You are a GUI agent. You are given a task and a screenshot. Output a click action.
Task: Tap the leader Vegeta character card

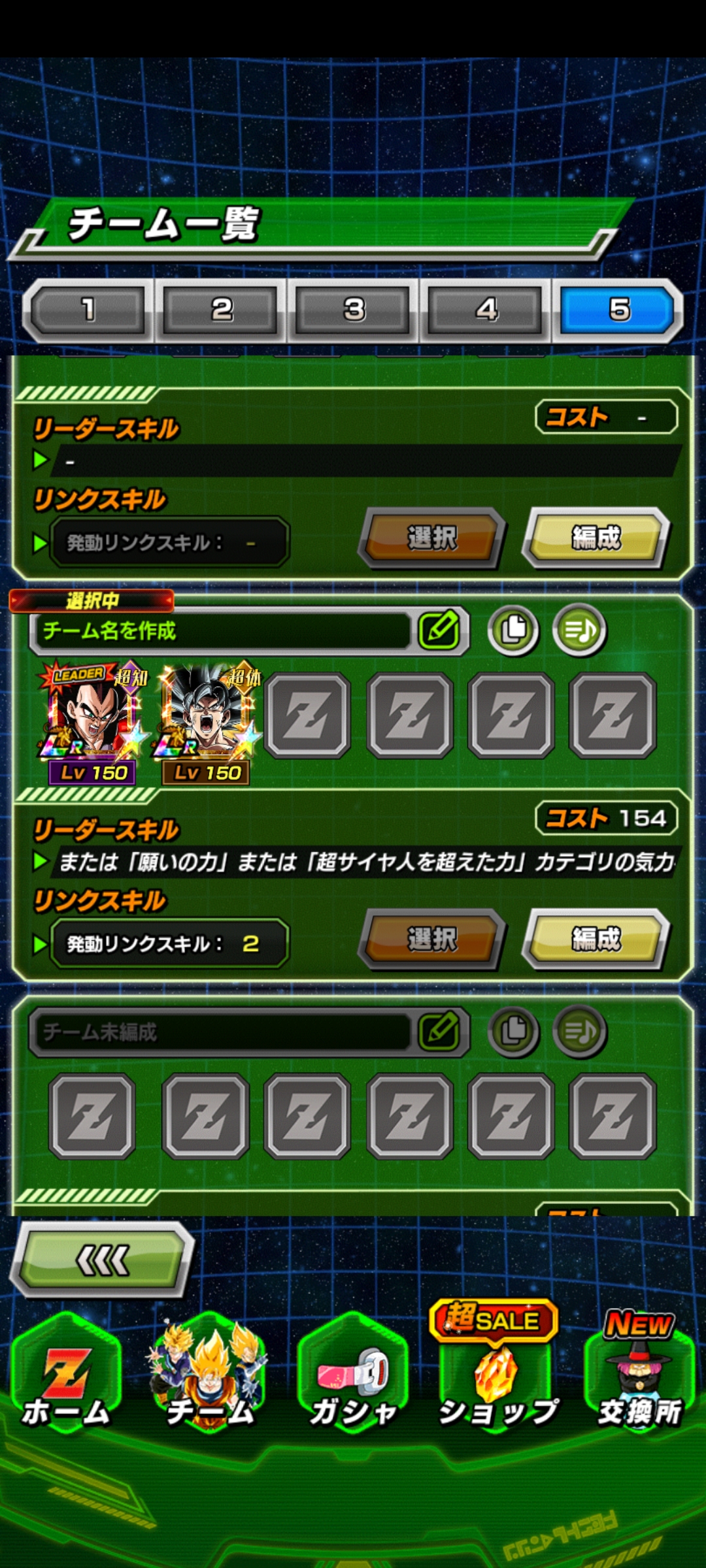click(93, 722)
